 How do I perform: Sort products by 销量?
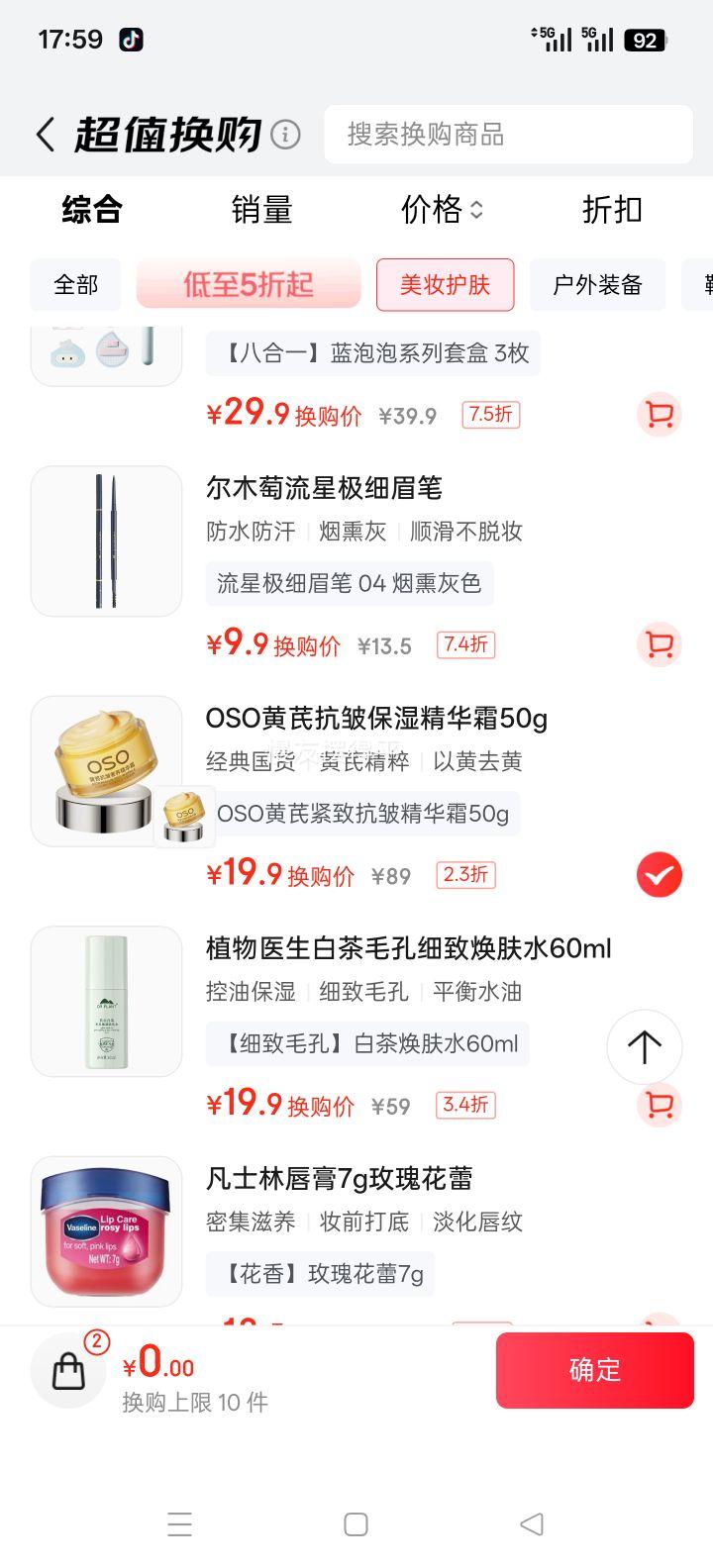click(x=261, y=210)
